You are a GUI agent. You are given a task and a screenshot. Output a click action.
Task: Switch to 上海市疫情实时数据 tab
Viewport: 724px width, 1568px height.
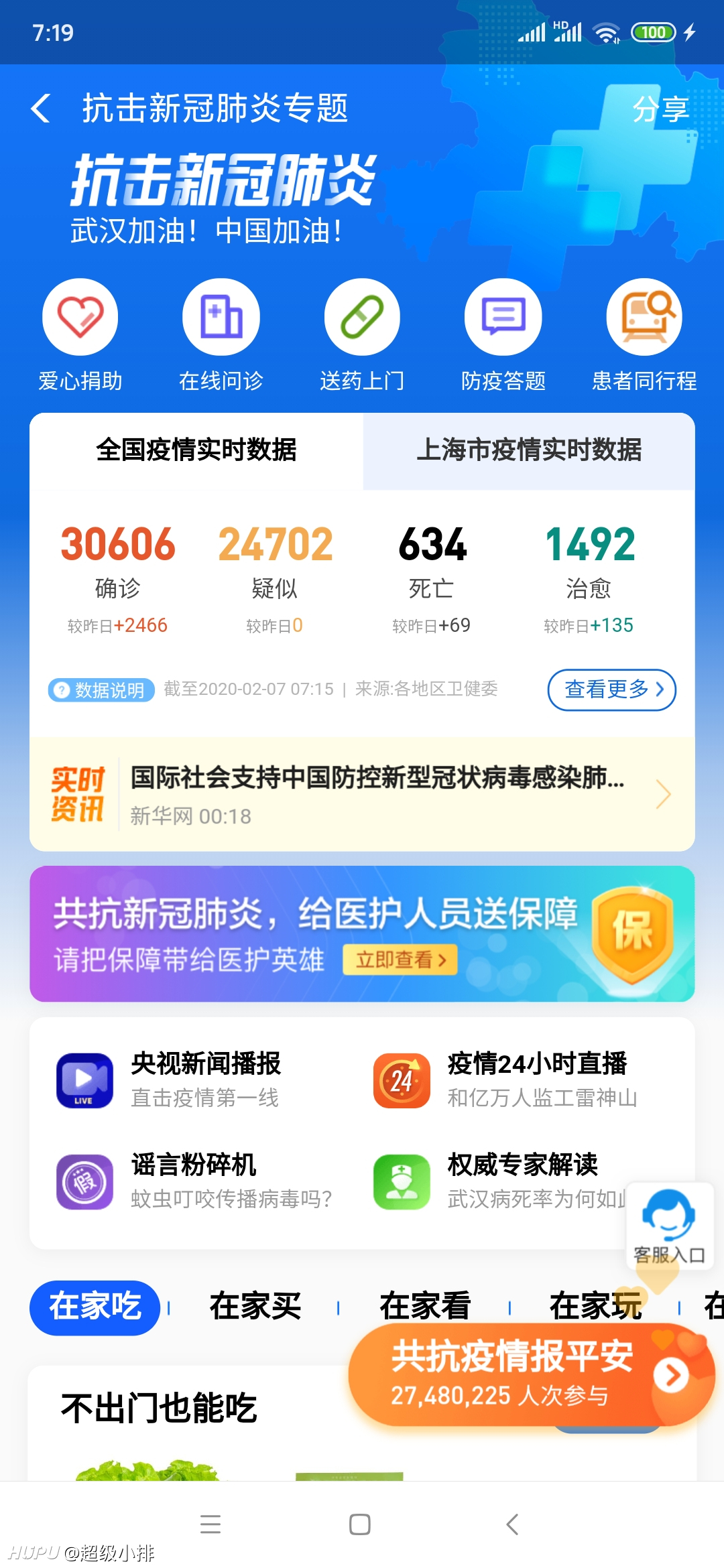point(529,450)
